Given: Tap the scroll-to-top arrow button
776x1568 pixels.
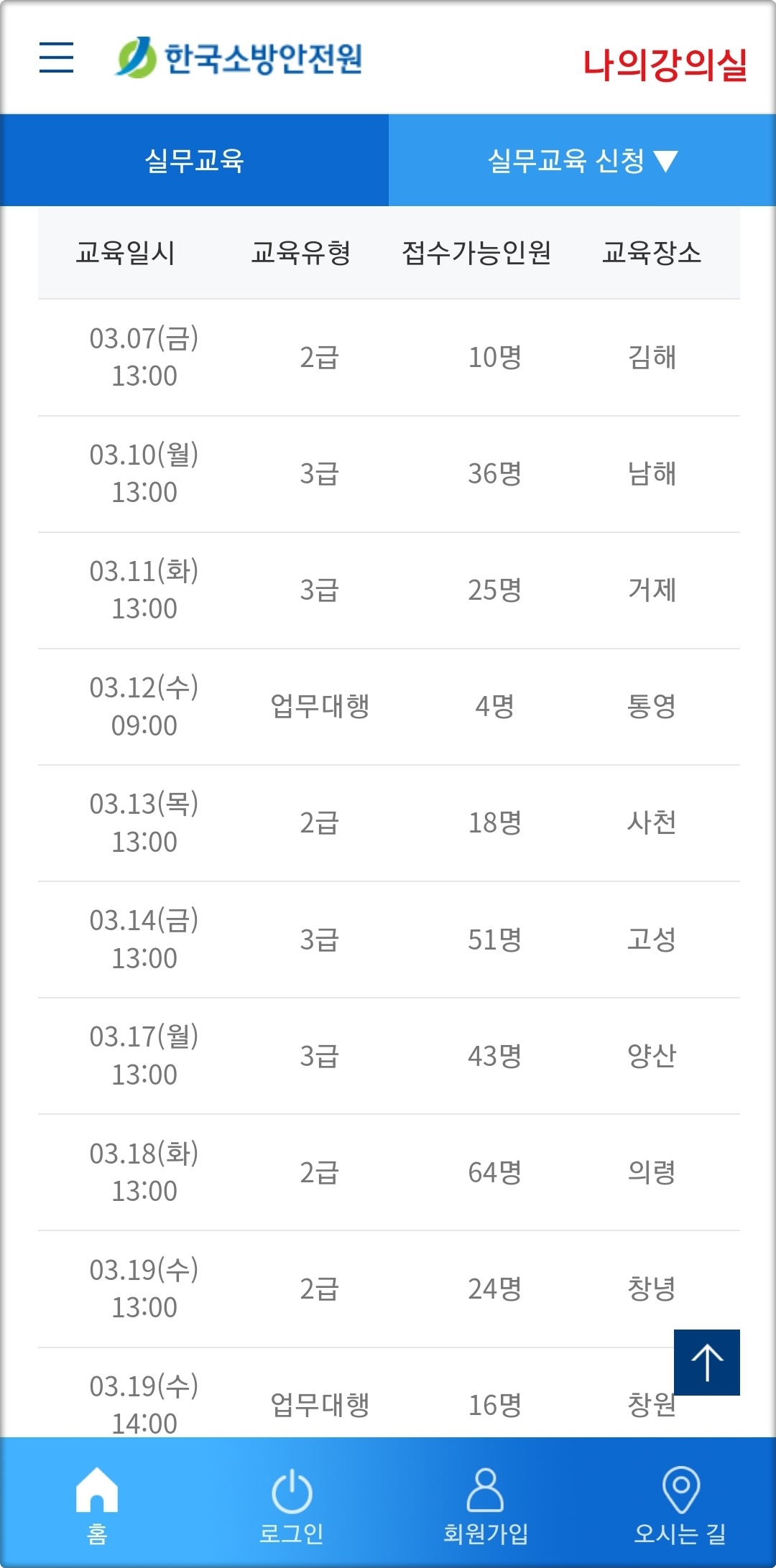Looking at the screenshot, I should [x=707, y=1363].
